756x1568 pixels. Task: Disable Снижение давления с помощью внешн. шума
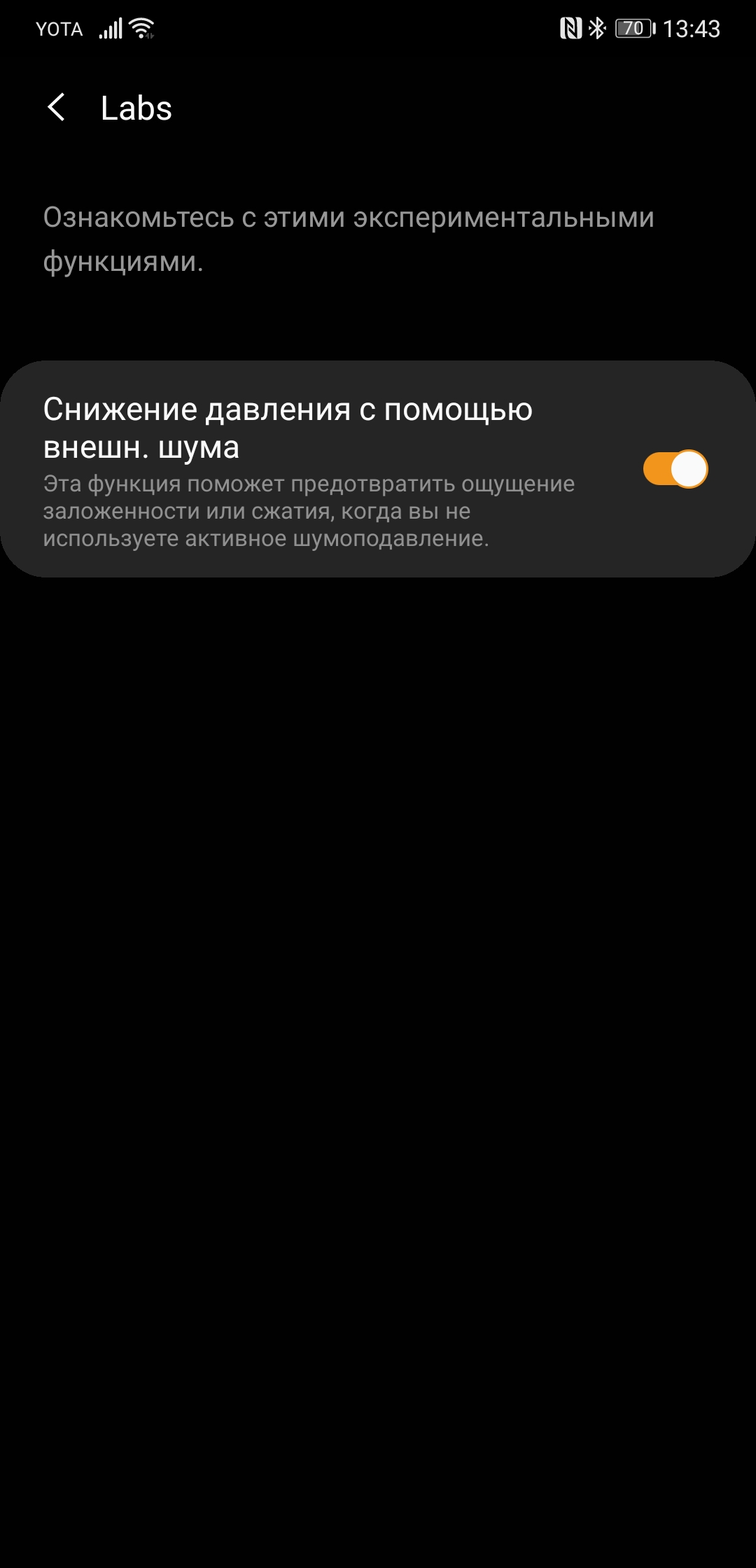[x=675, y=469]
